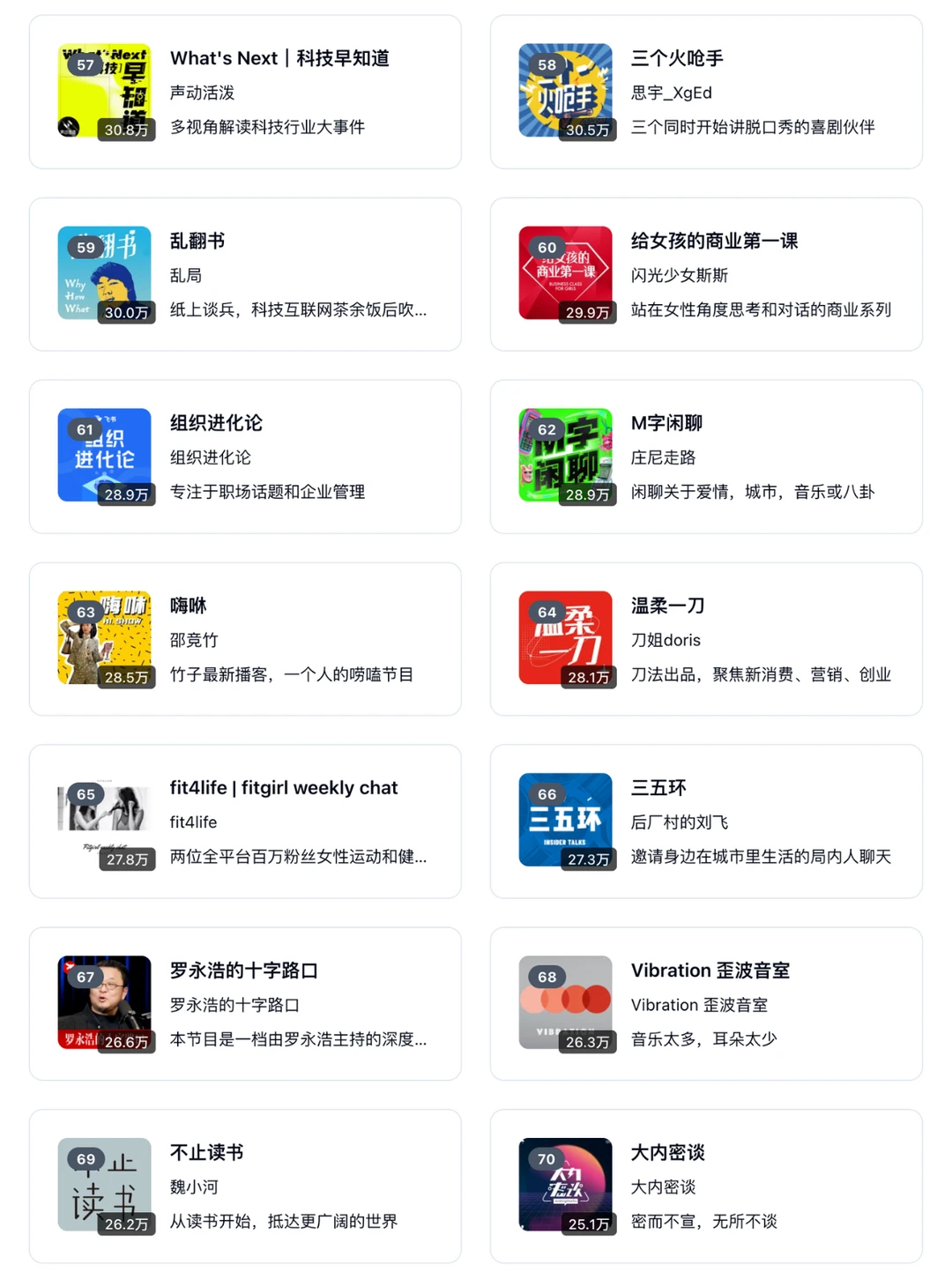Click the Vibration 歪波音室 cover thumbnail
The width and height of the screenshot is (952, 1272).
point(565,1002)
